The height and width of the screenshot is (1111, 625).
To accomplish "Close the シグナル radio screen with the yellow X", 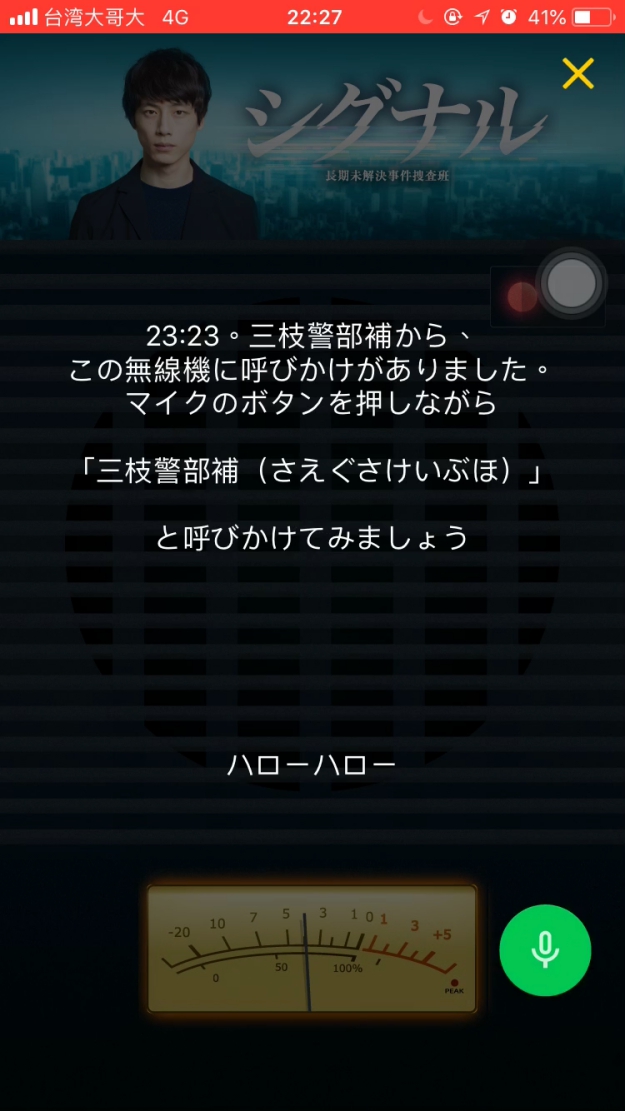I will coord(578,73).
